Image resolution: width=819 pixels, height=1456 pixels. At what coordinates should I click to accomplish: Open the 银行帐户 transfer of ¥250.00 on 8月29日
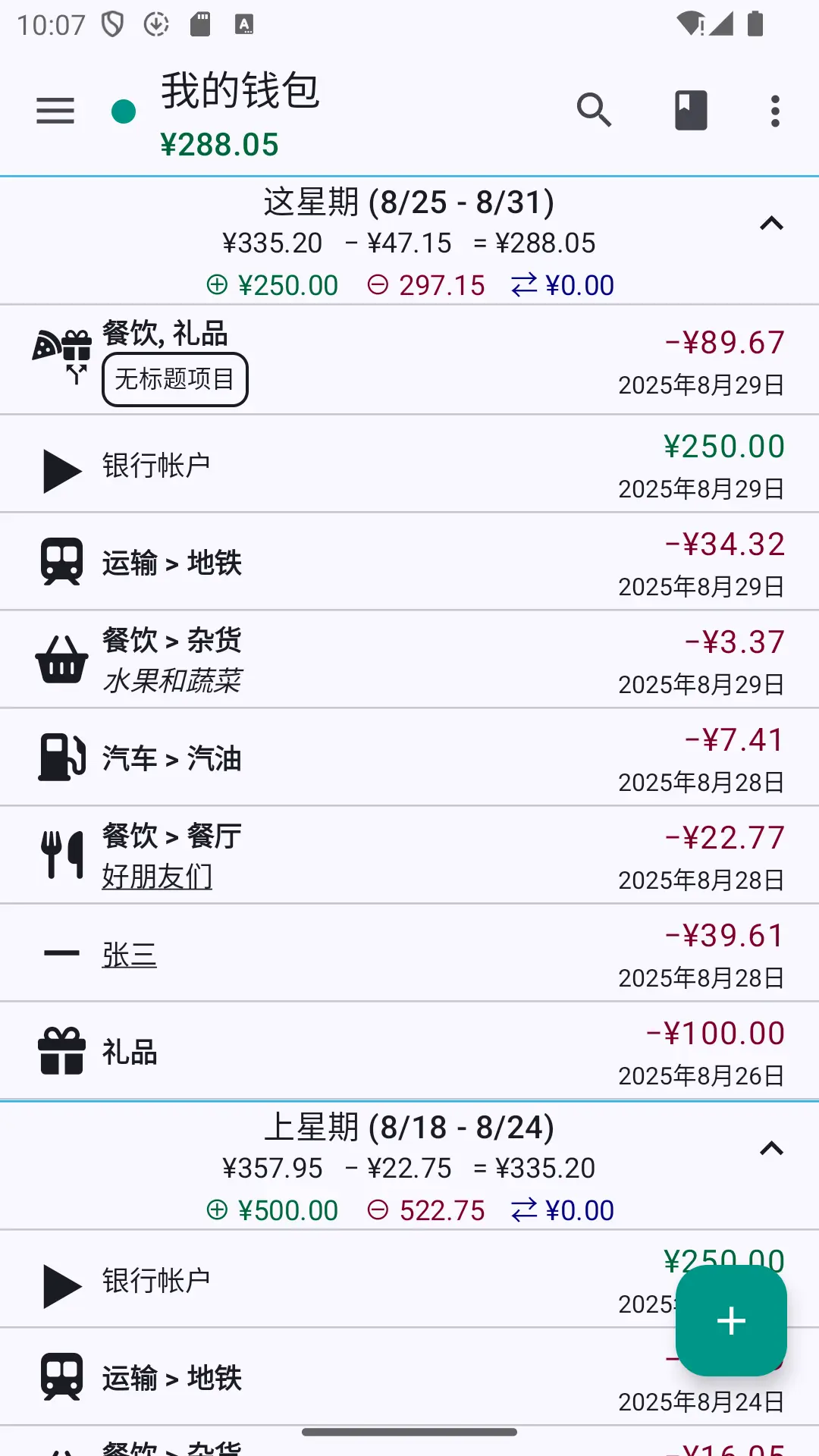[x=409, y=464]
